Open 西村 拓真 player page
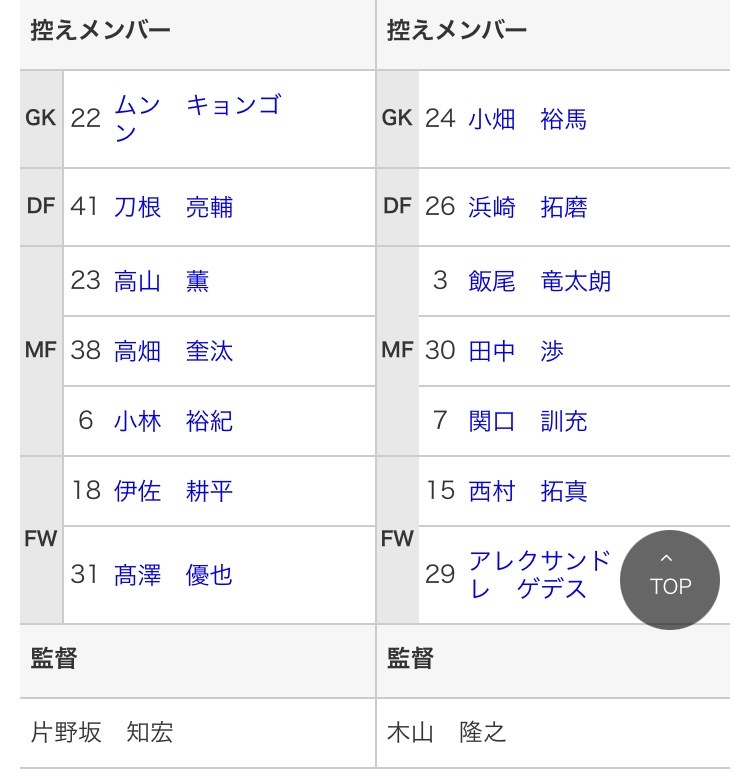742x773 pixels. click(x=528, y=491)
